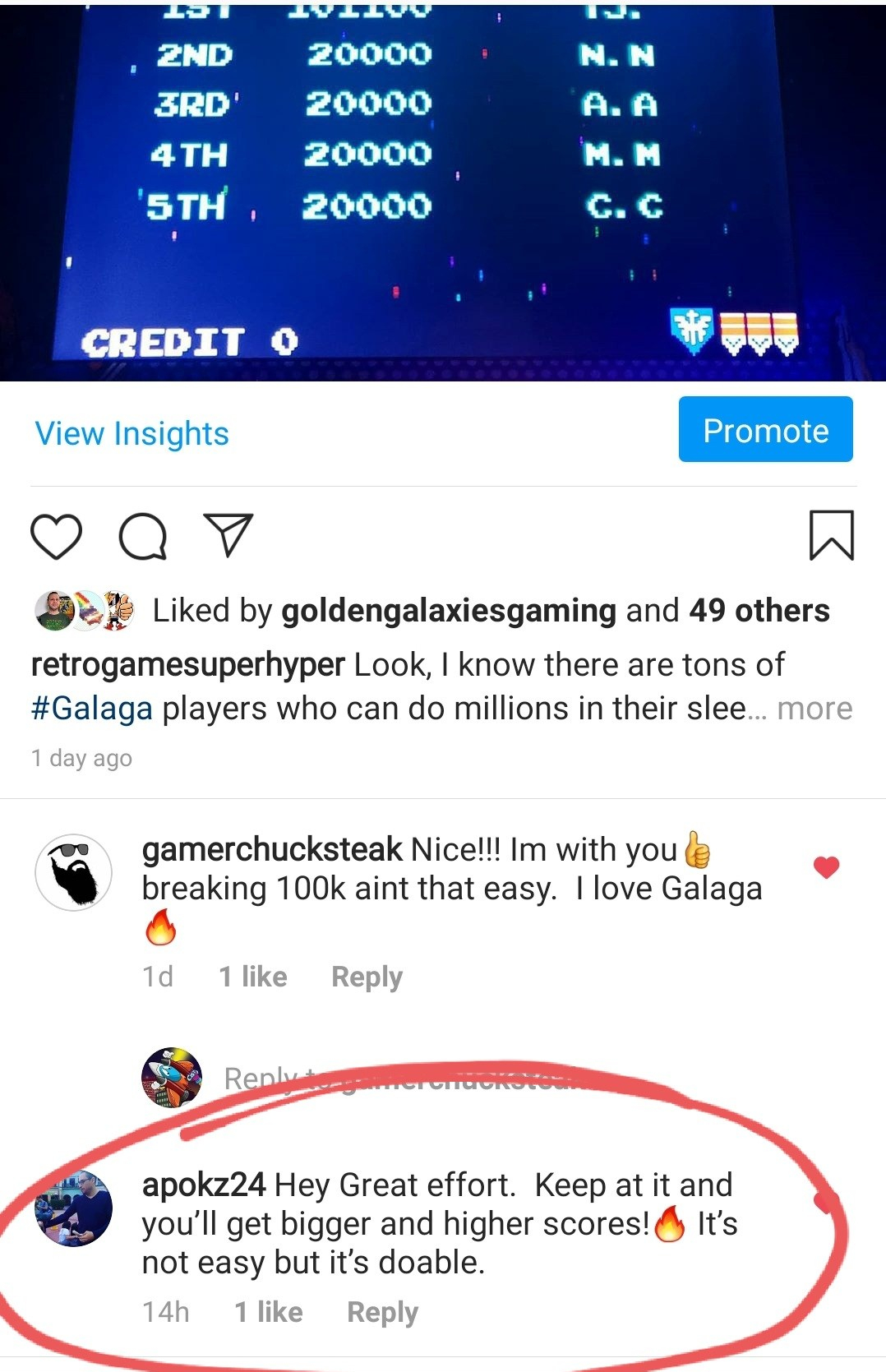Screen dimensions: 886x1372
Task: Bookmark this post
Action: coord(831,535)
